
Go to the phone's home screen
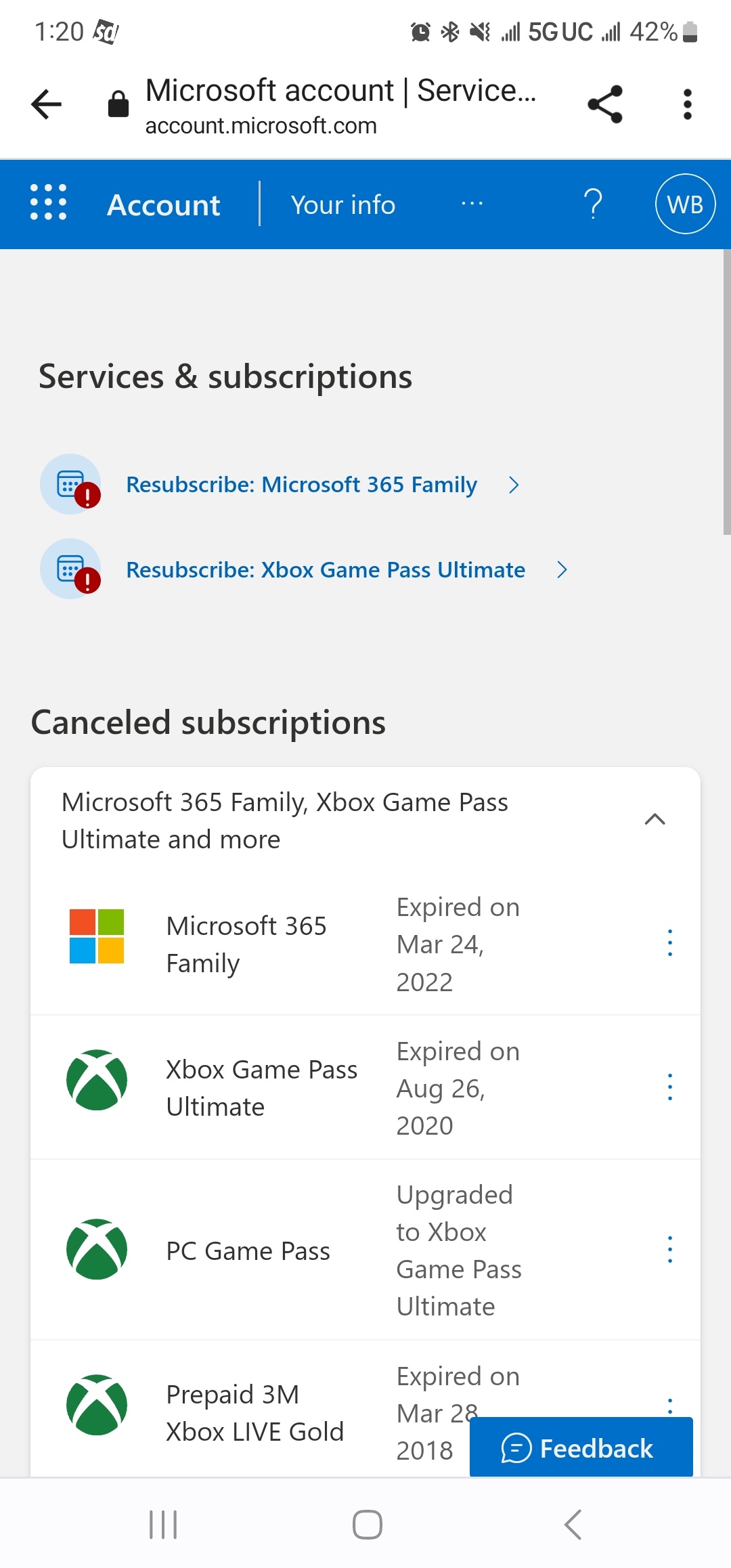(x=367, y=1525)
